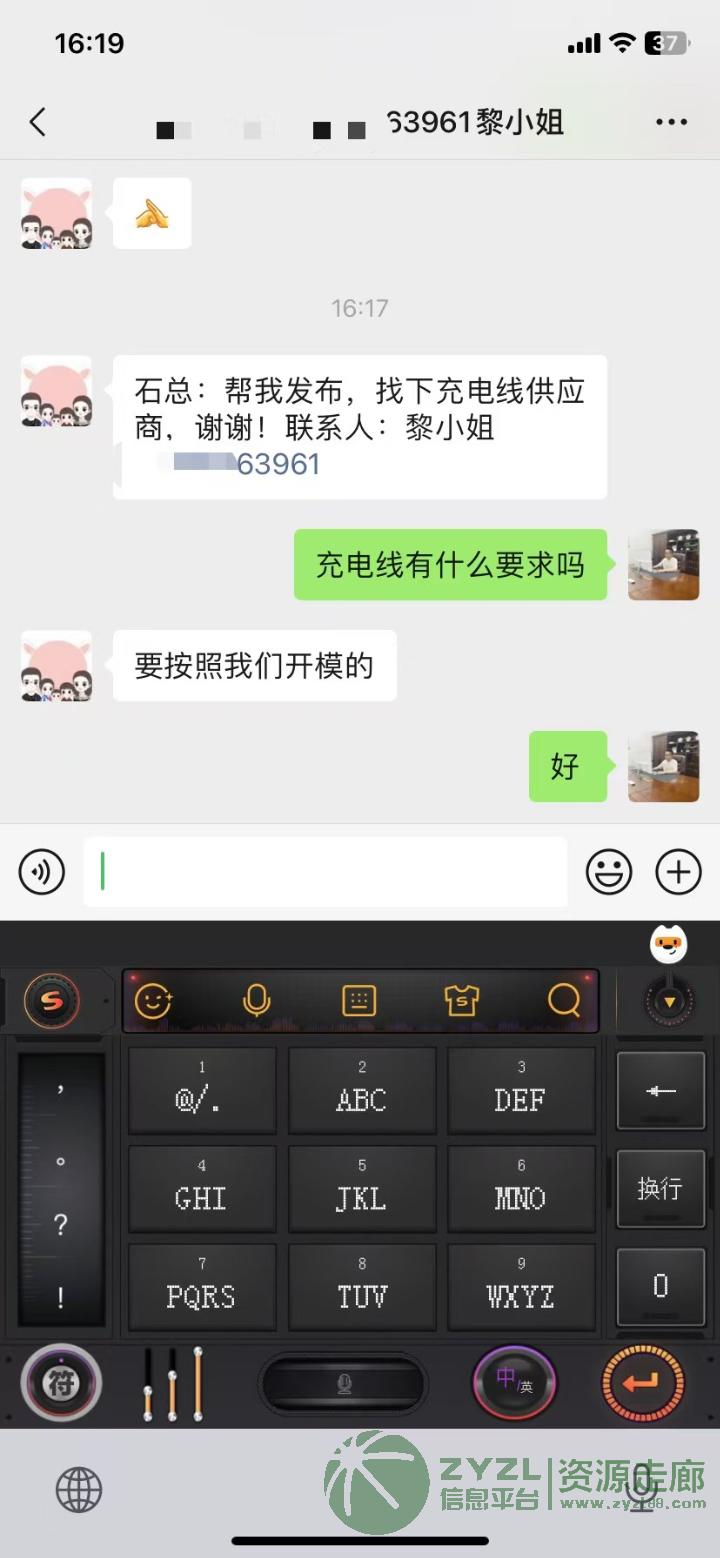Toggle Chinese/English input mode
Viewport: 720px width, 1558px height.
click(x=514, y=1383)
